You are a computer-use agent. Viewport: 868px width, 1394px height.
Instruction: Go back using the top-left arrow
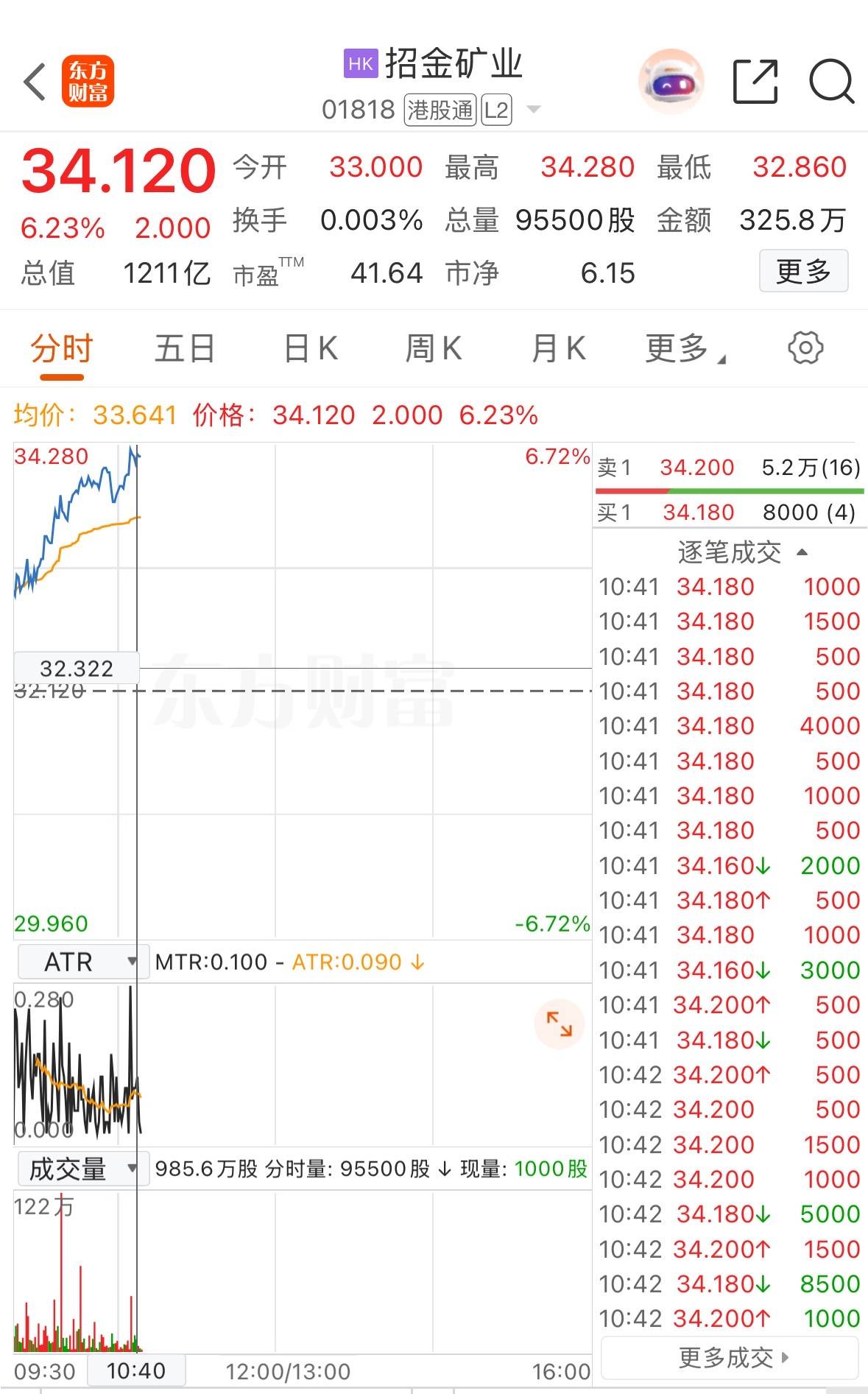tap(35, 81)
